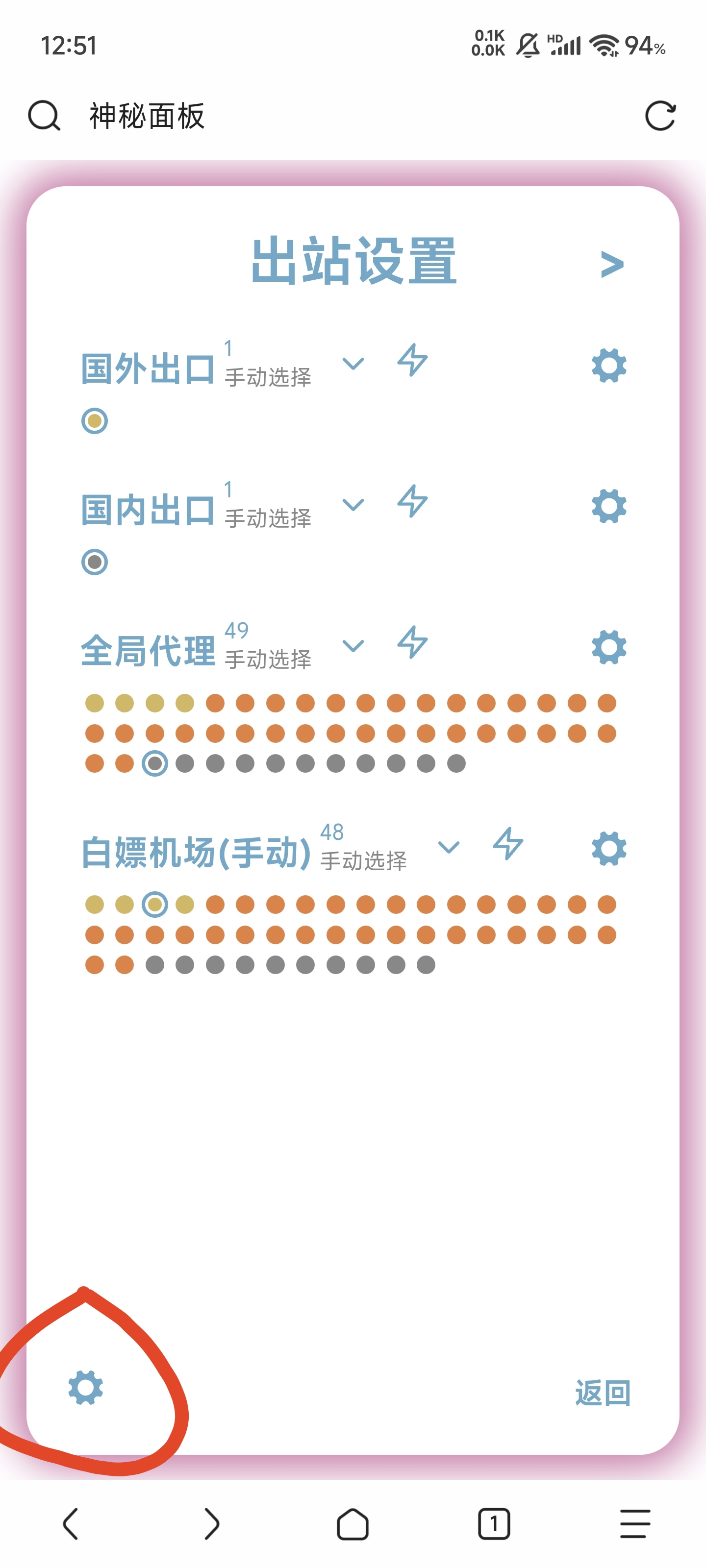Viewport: 706px width, 1568px height.
Task: Select the node under 国外出口
Action: [x=95, y=420]
